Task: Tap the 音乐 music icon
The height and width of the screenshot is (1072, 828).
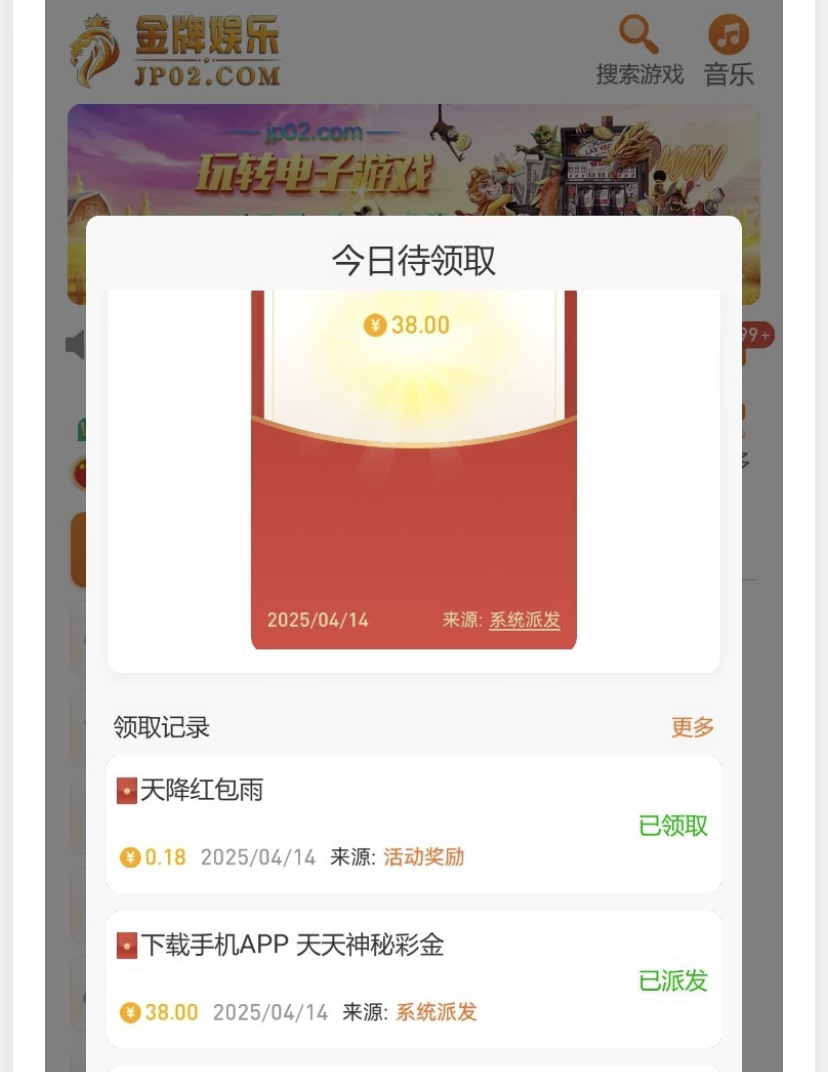Action: (728, 36)
